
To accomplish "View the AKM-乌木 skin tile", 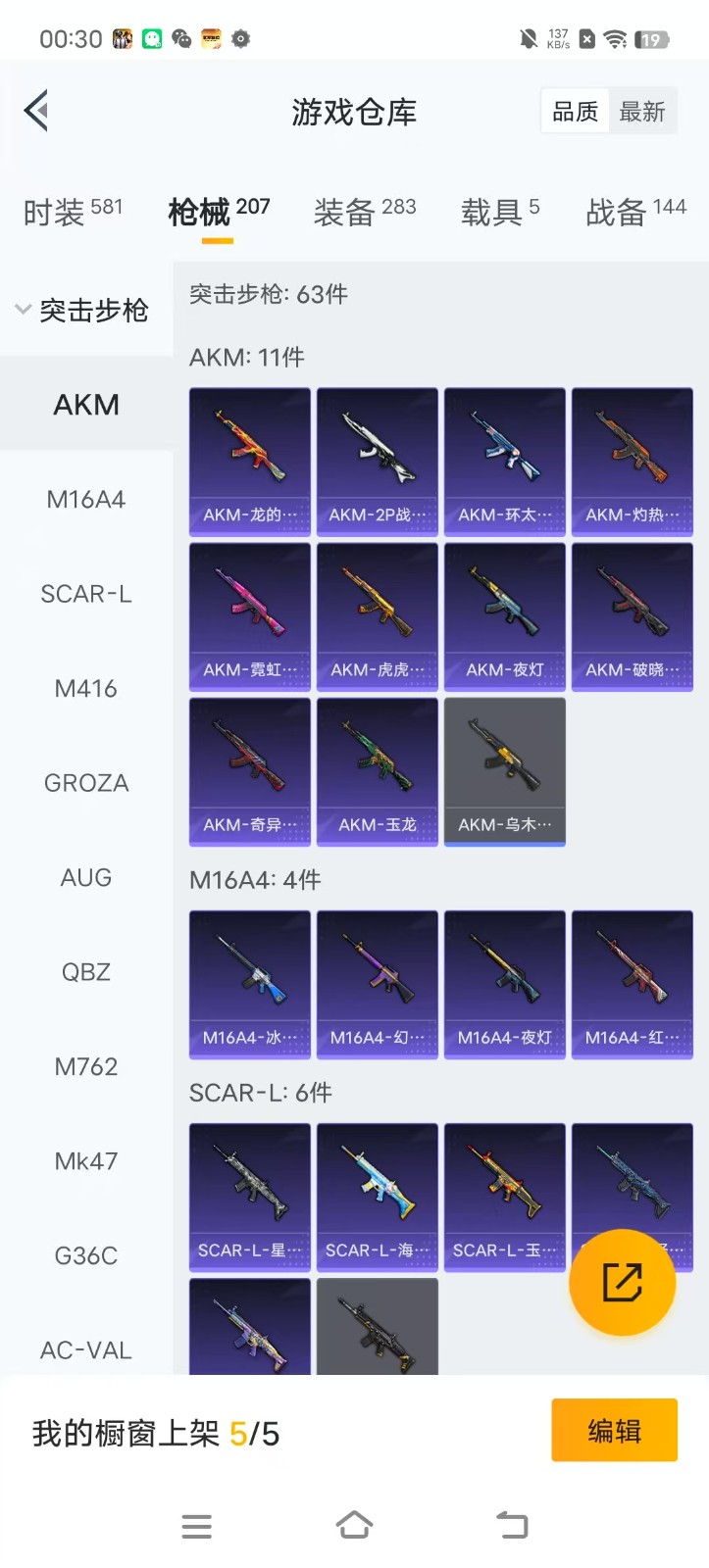I will point(505,772).
